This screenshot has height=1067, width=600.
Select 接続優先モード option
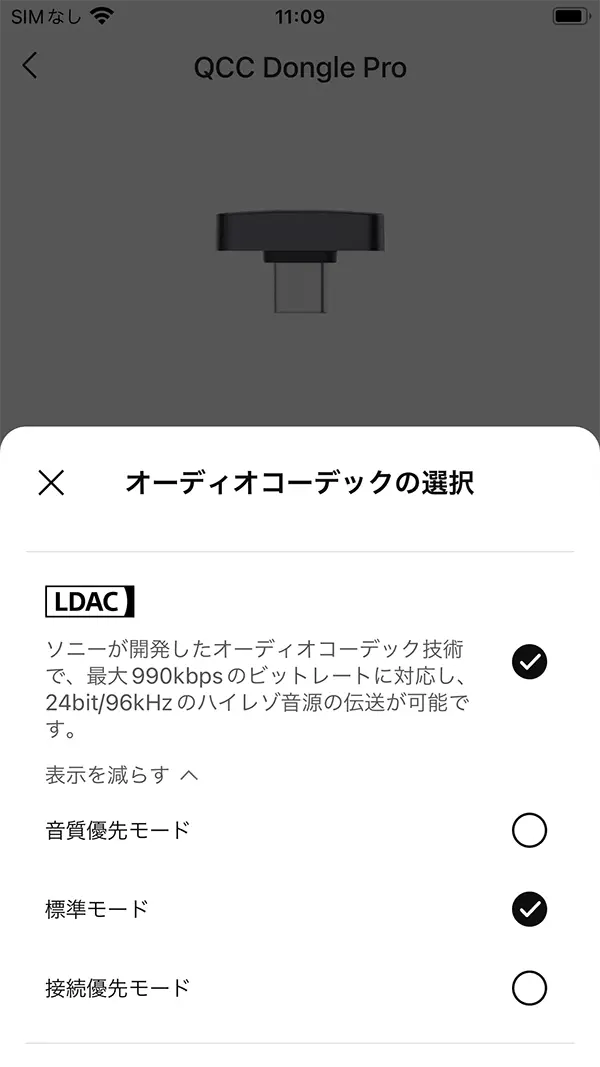point(529,988)
